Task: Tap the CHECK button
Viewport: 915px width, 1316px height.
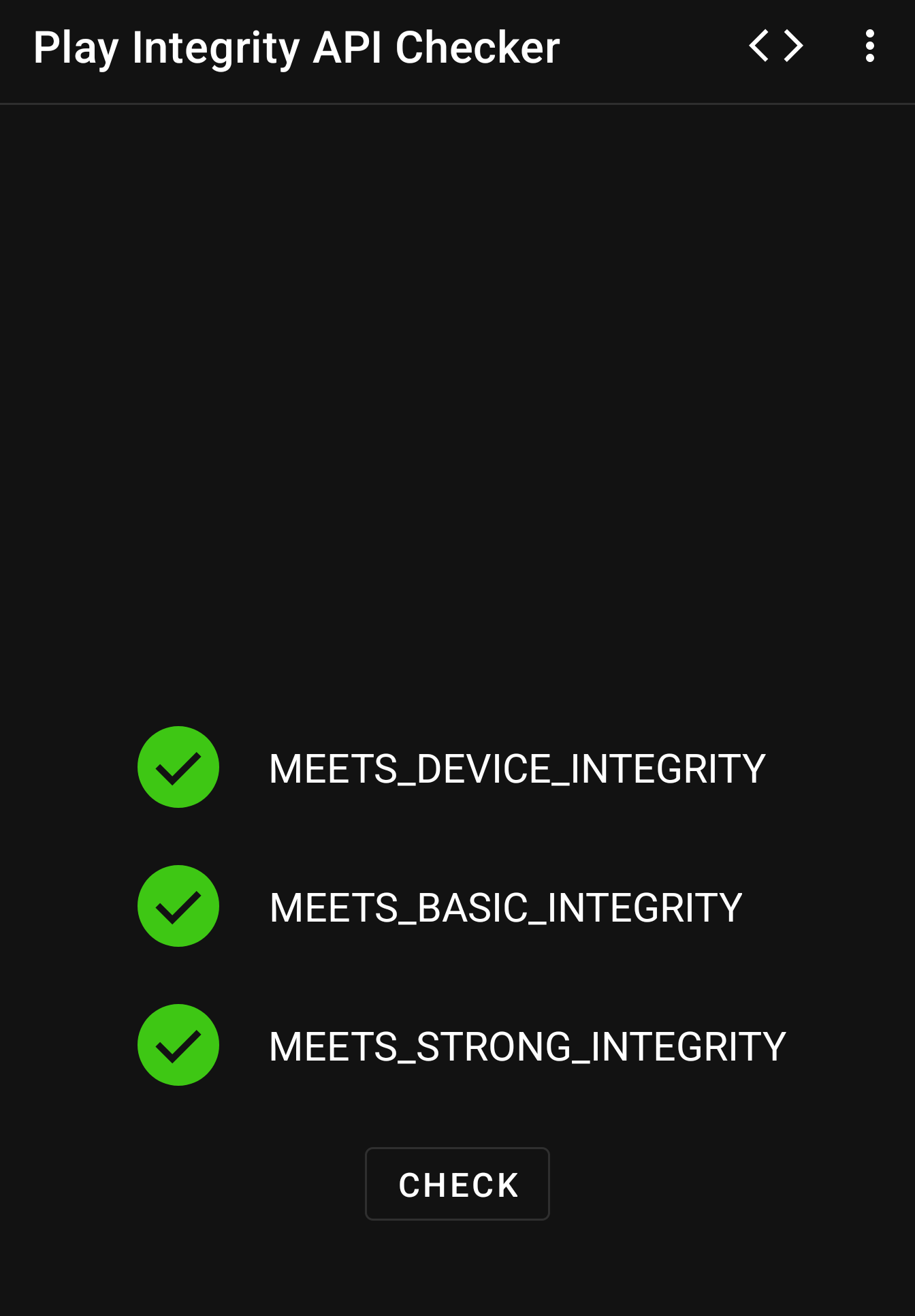Action: click(x=457, y=1184)
